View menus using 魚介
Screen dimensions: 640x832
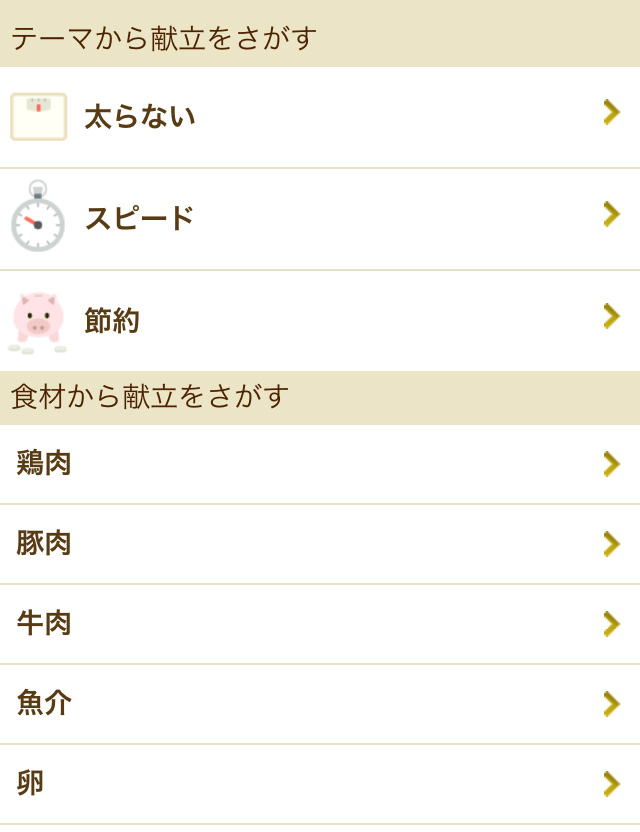tap(320, 704)
